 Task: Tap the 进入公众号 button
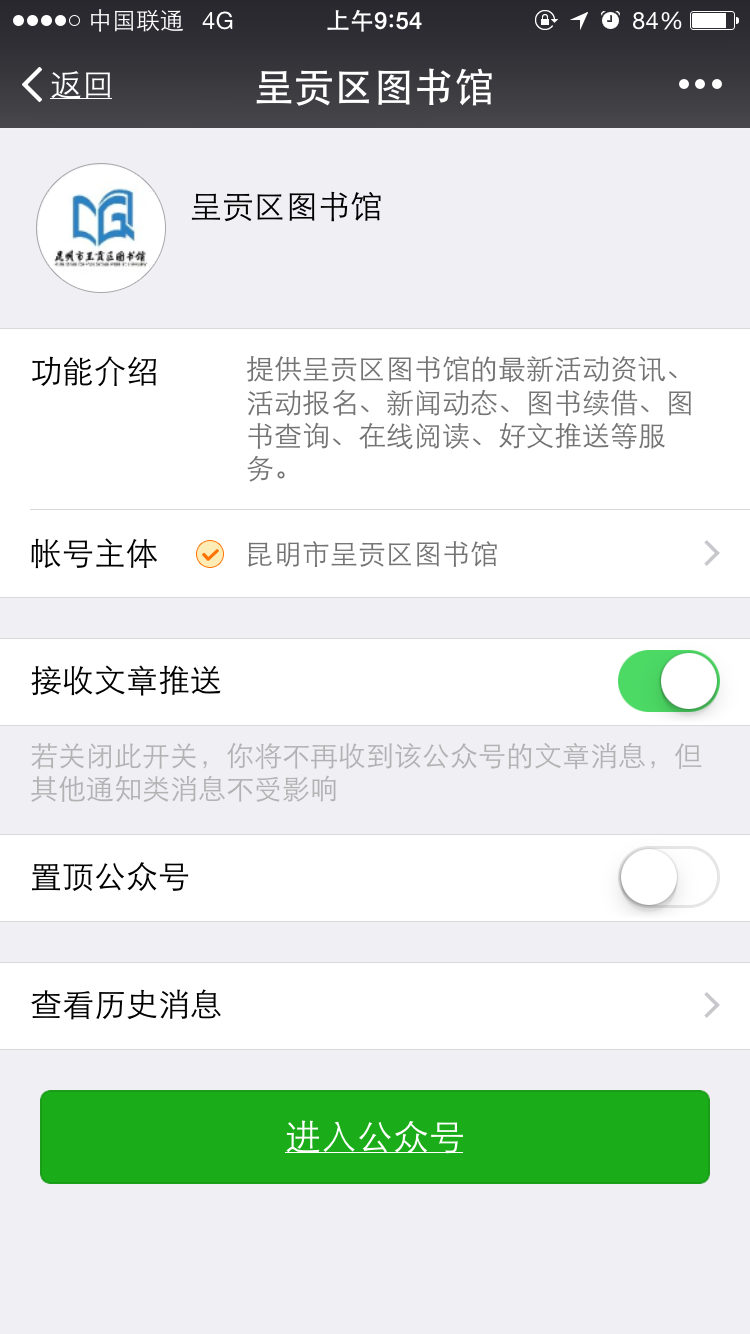pyautogui.click(x=375, y=1137)
